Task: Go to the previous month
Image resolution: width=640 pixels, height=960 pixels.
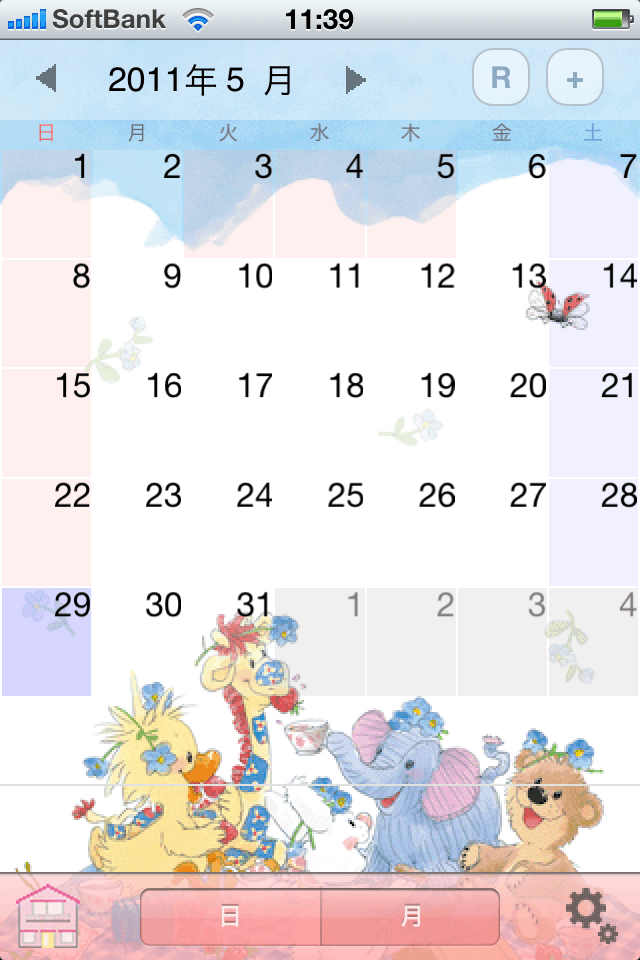Action: pyautogui.click(x=46, y=79)
